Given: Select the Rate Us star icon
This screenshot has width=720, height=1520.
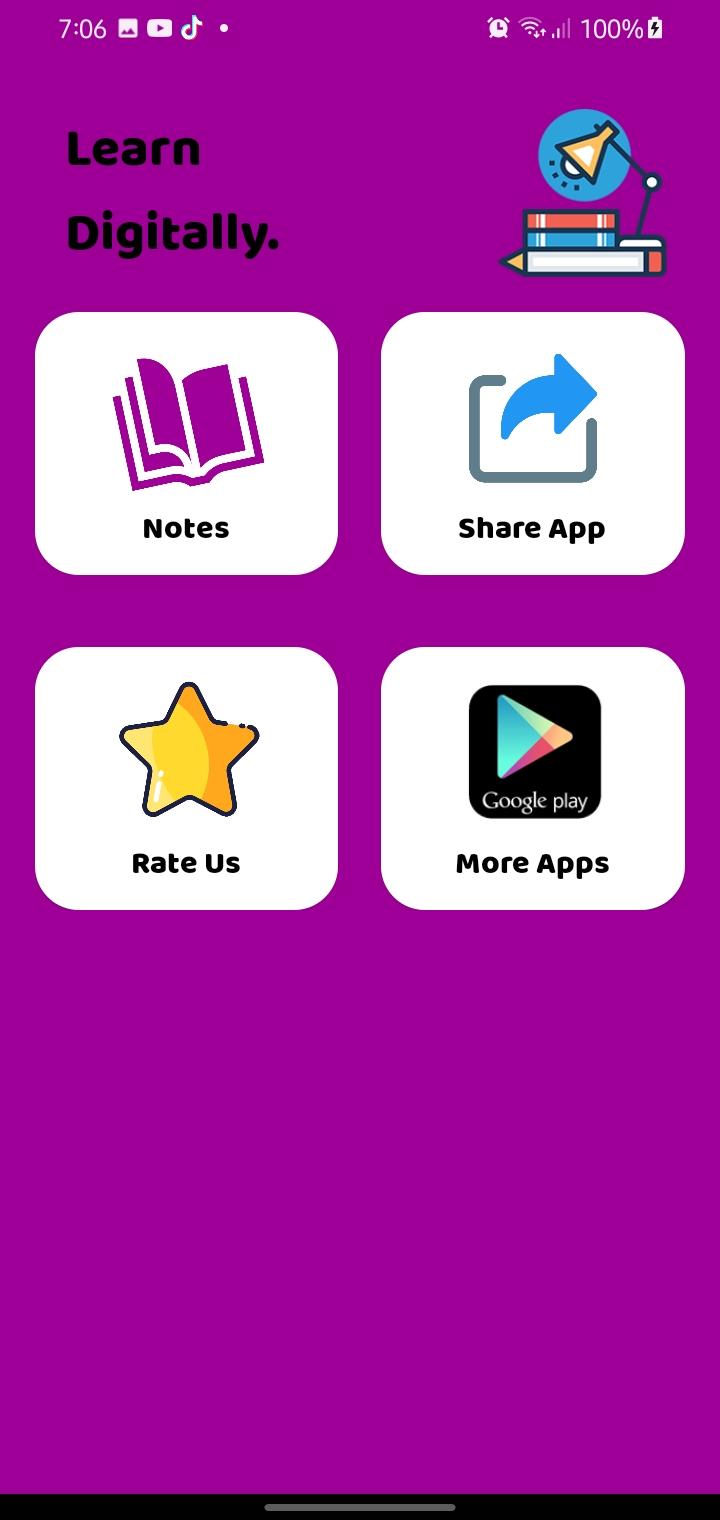Looking at the screenshot, I should point(186,750).
